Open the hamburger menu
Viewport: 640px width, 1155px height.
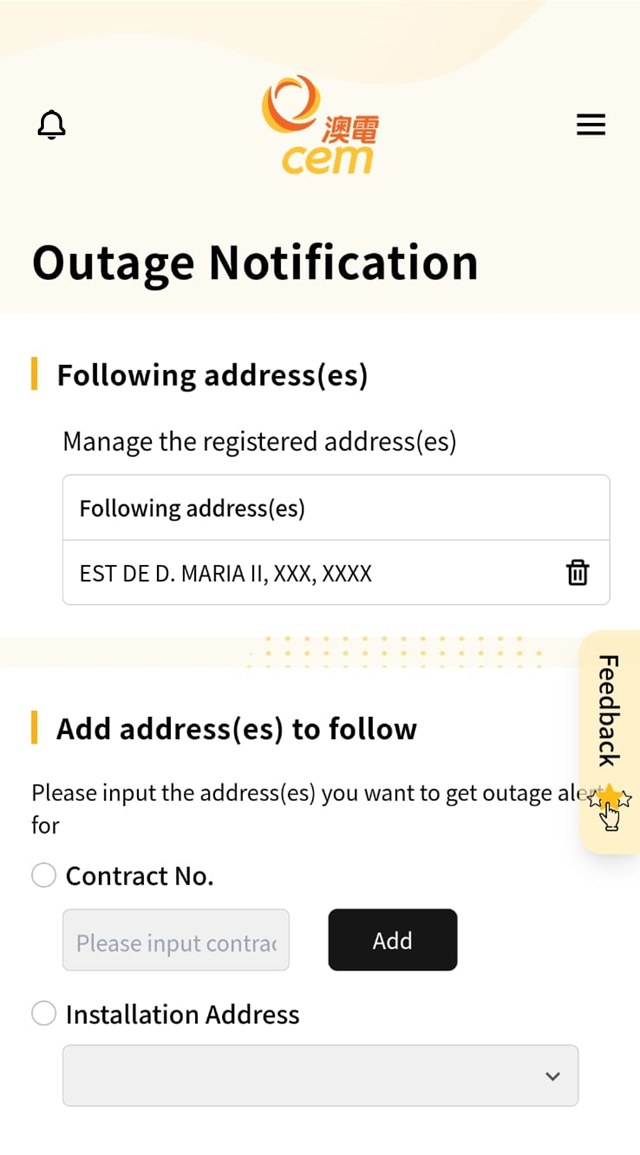[591, 124]
